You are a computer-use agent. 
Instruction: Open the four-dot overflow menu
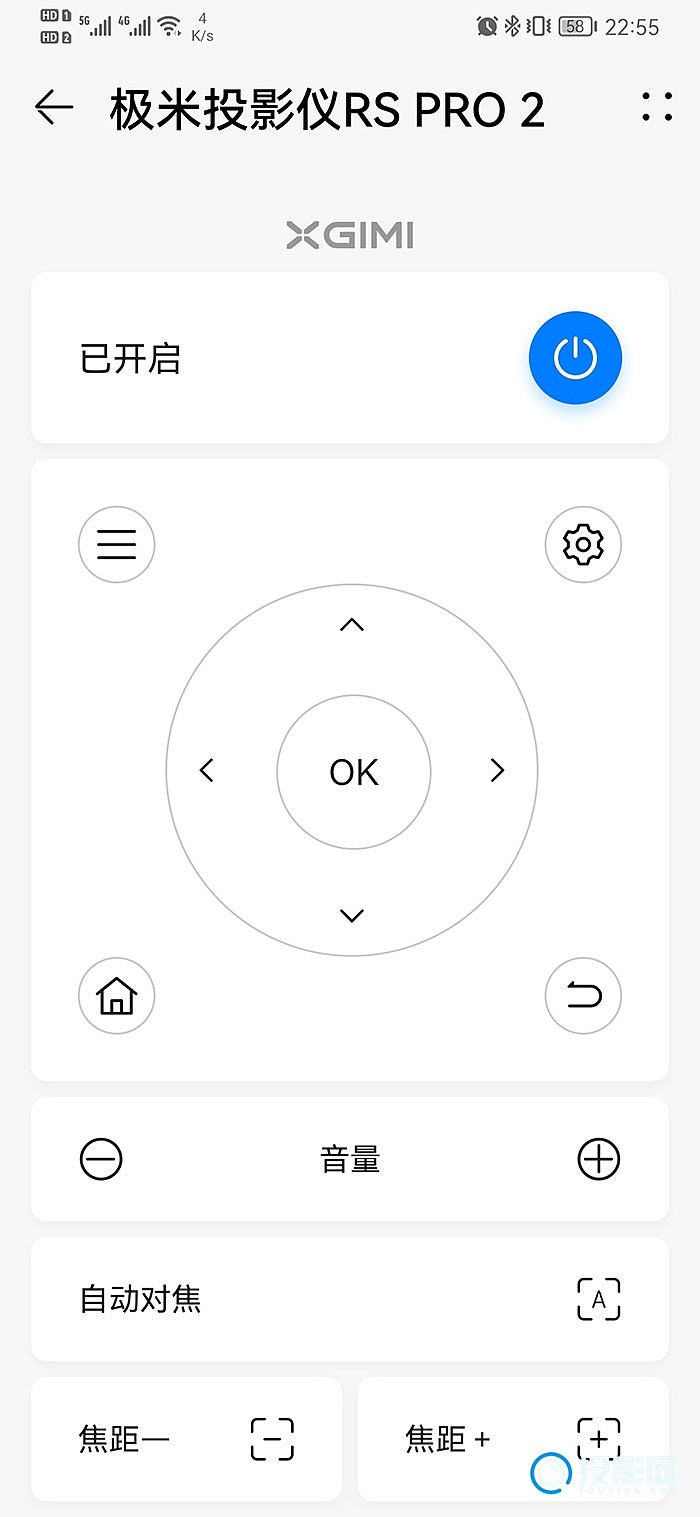pos(657,107)
